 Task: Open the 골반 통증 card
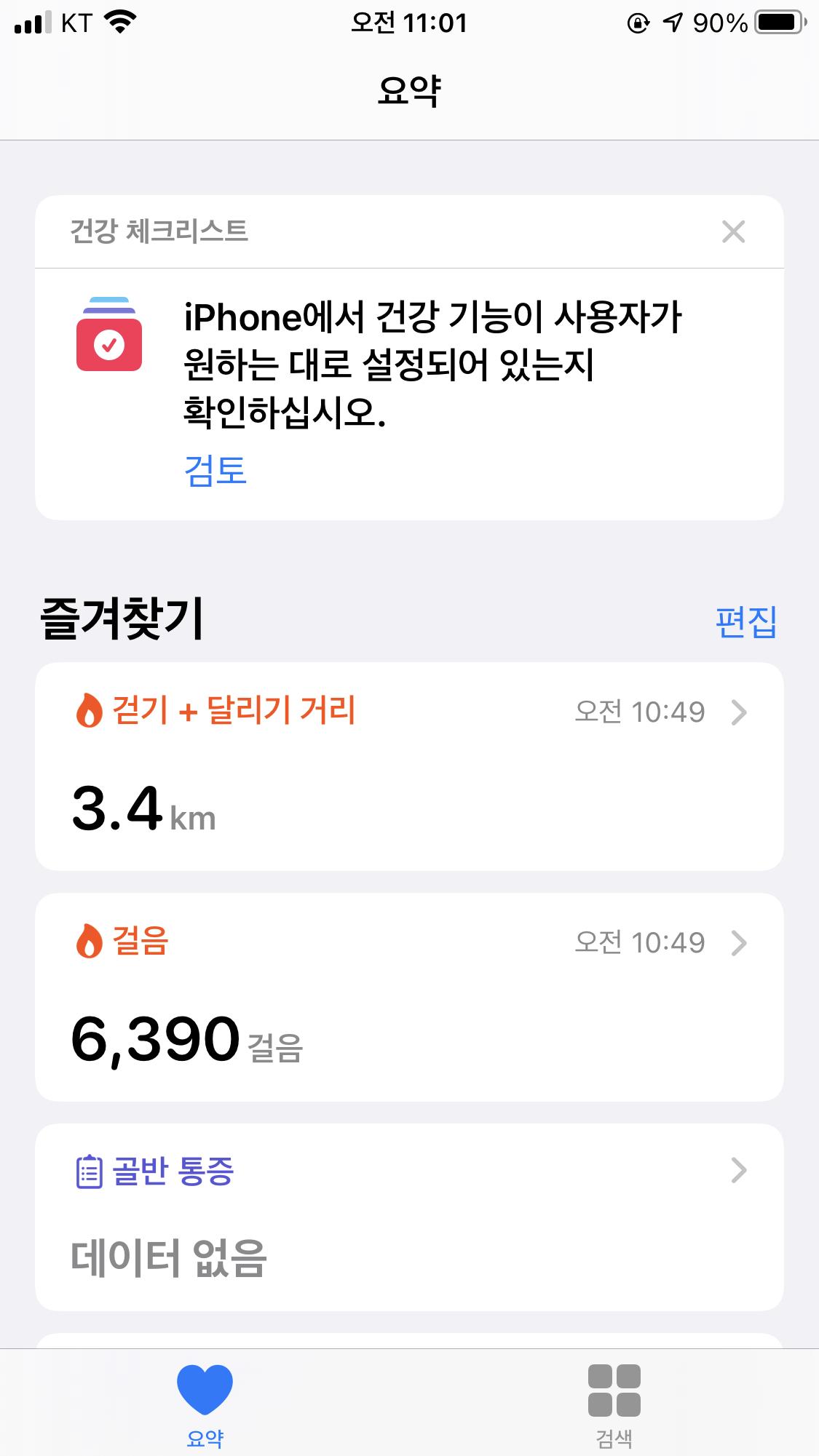tap(409, 1217)
